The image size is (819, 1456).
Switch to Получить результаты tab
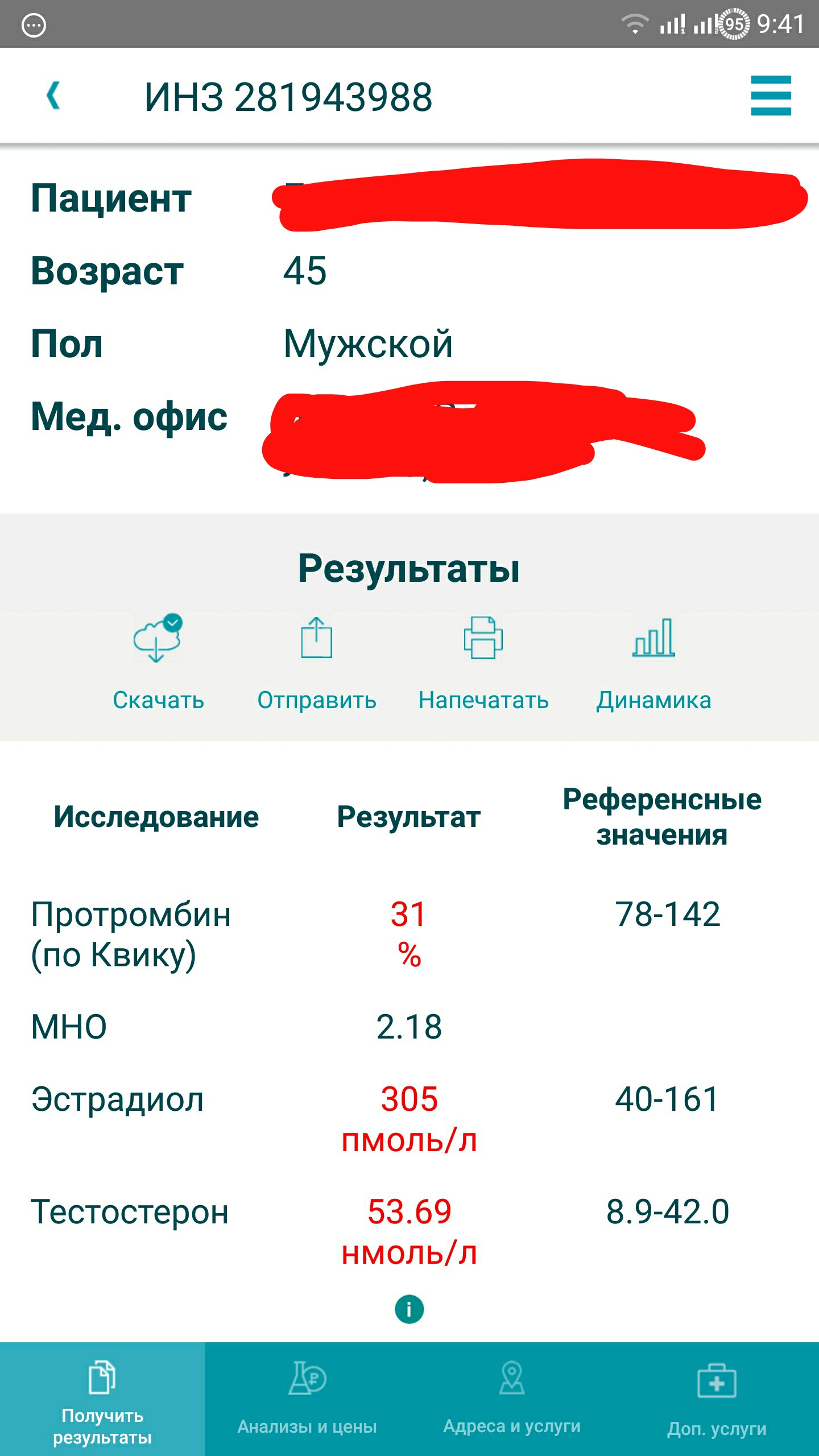click(102, 1400)
